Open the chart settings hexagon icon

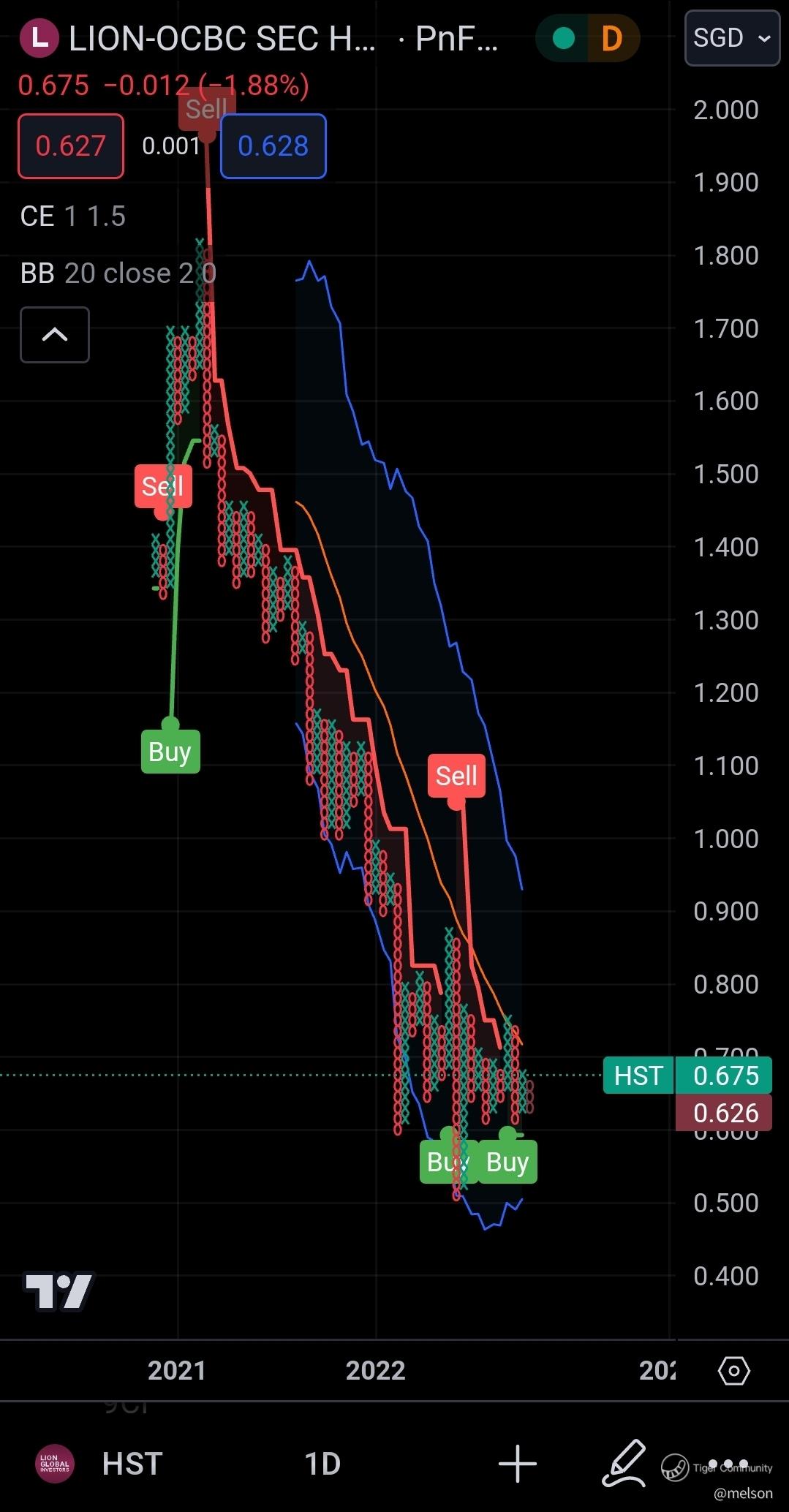click(x=733, y=1370)
